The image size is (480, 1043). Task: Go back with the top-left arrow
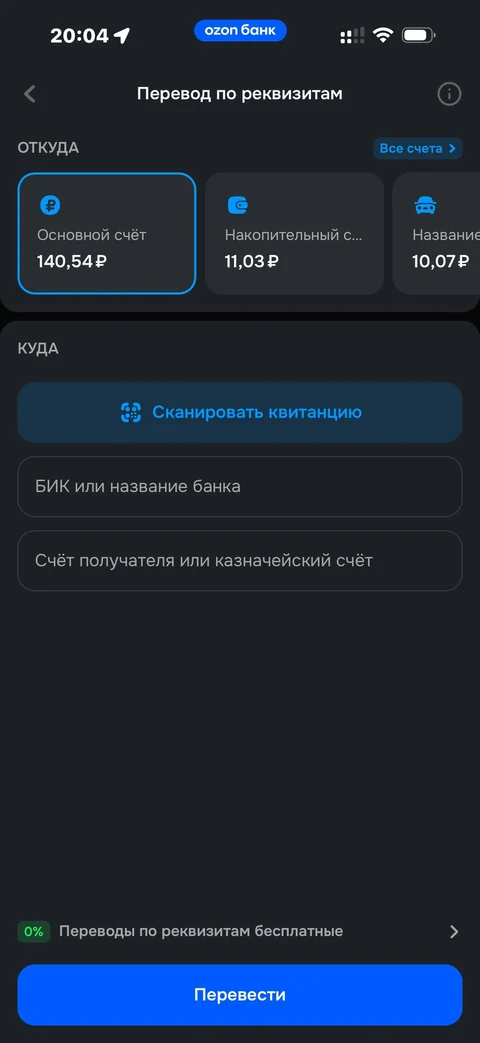pyautogui.click(x=30, y=94)
